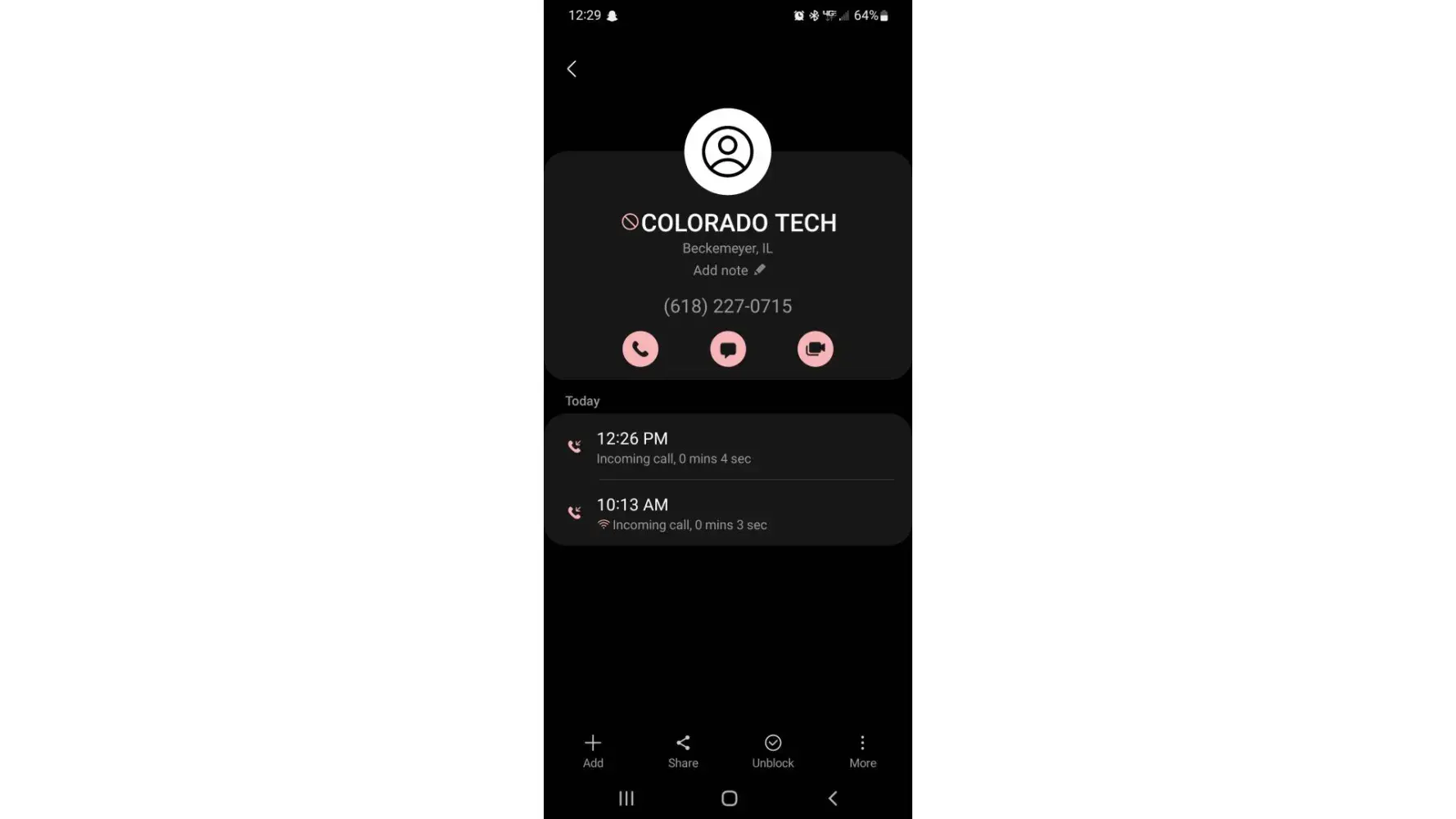Unblock this number
Viewport: 1456px width, 819px height.
click(x=773, y=750)
